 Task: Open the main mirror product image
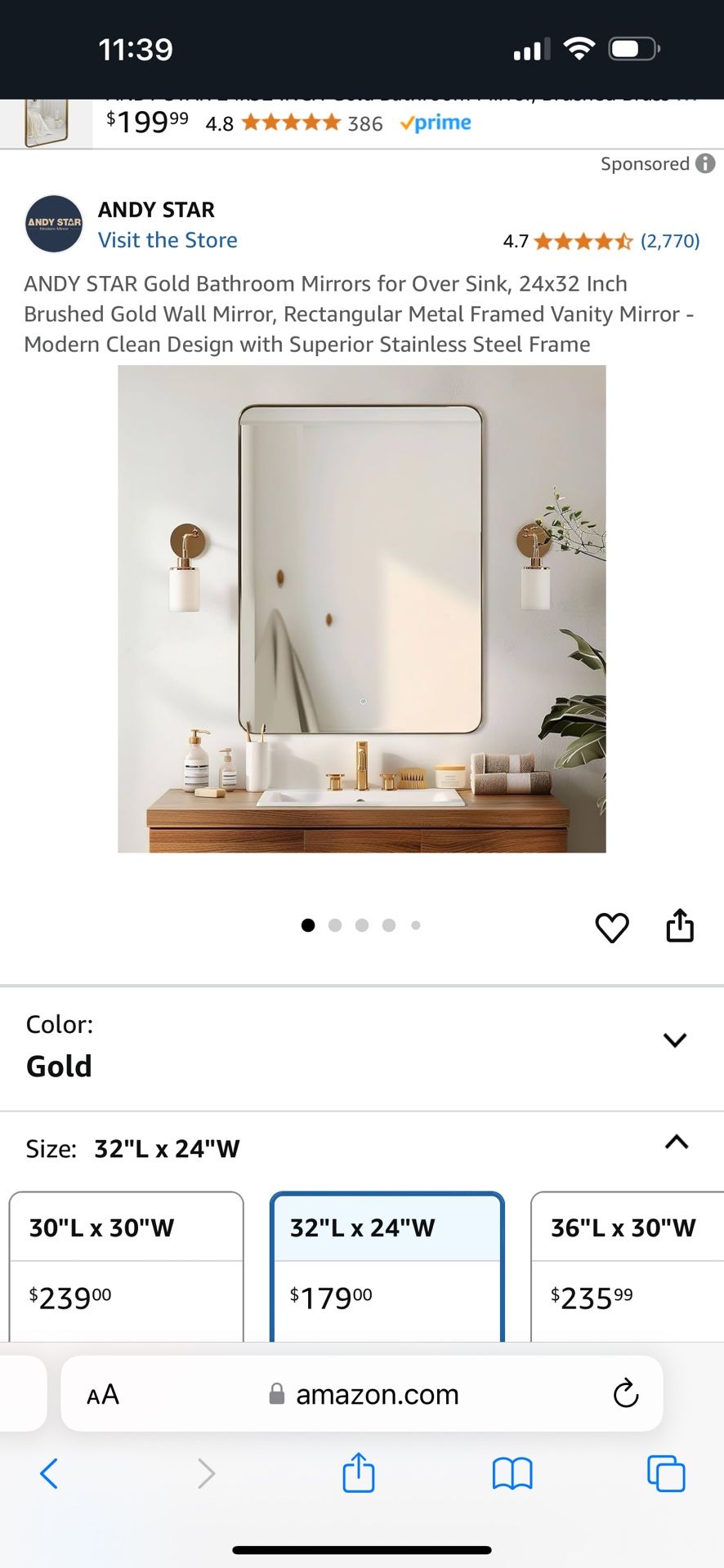point(361,608)
